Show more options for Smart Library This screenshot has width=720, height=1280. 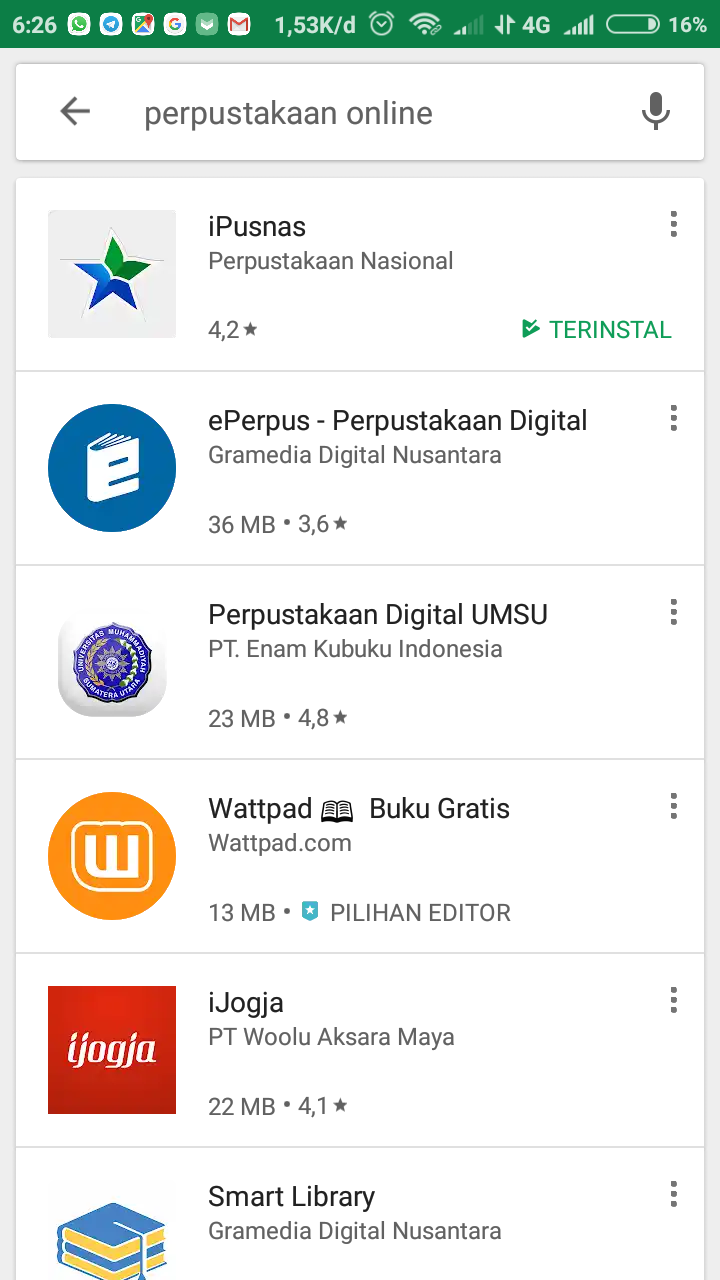click(x=673, y=1194)
